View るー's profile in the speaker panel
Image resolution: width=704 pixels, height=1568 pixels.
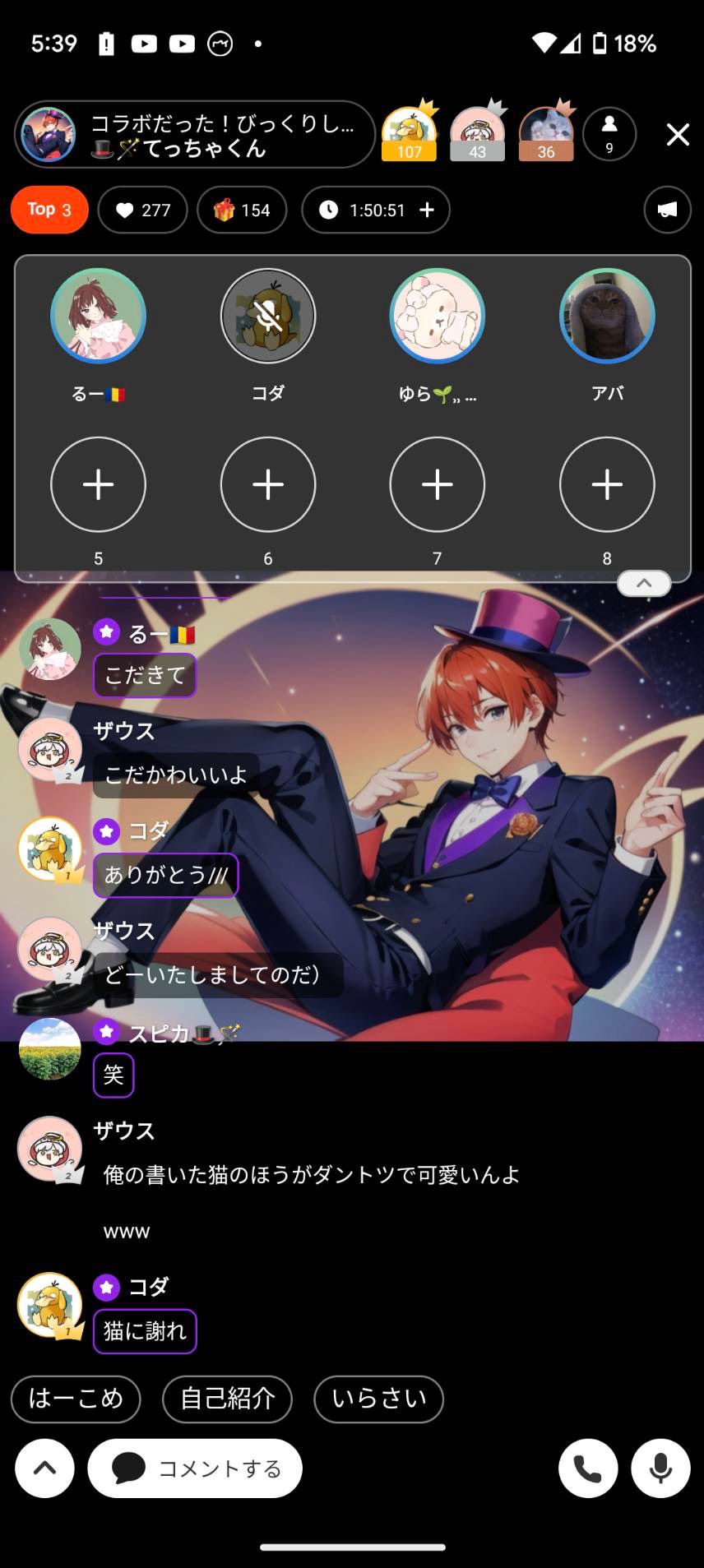(99, 316)
